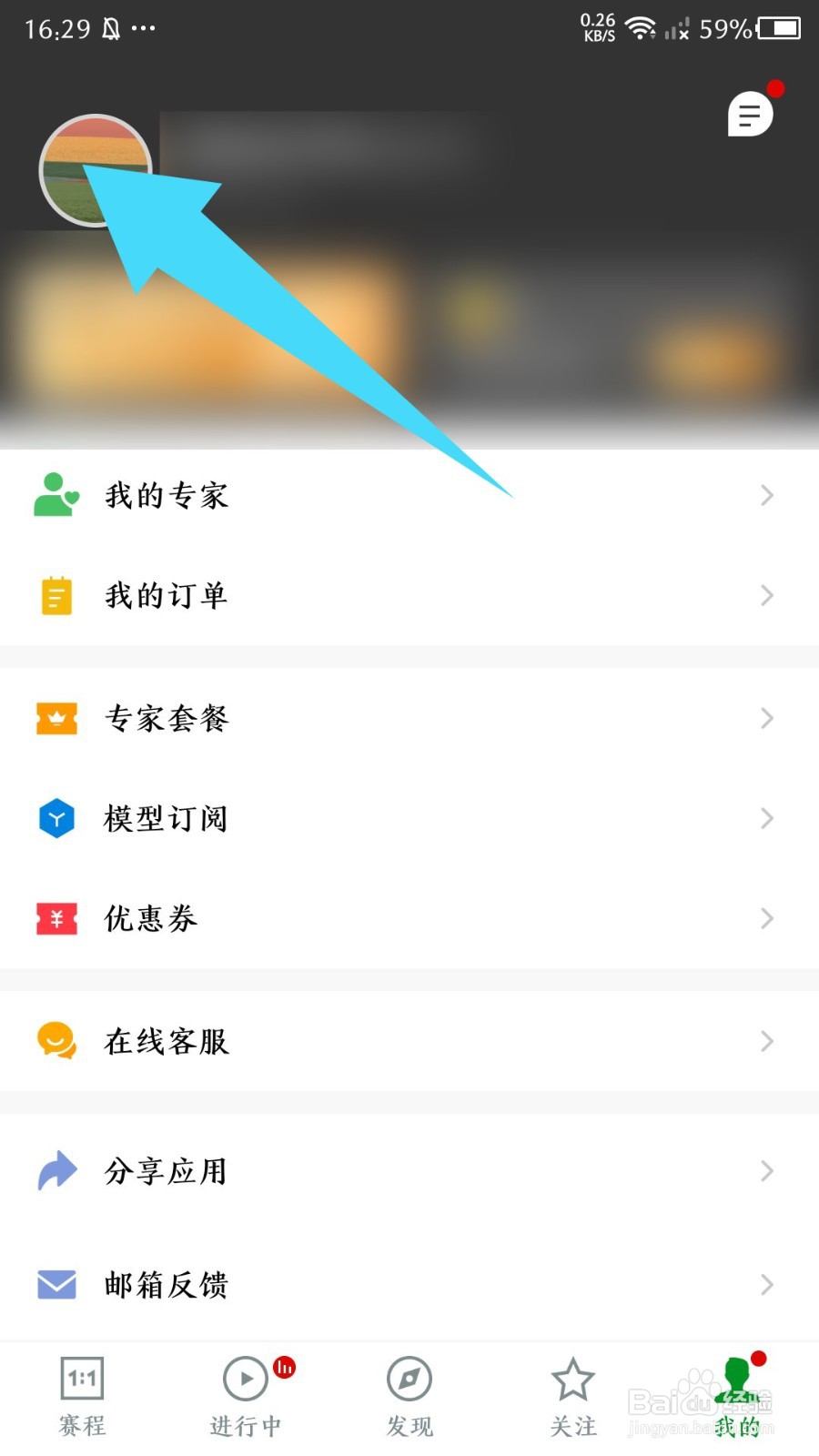The image size is (819, 1456).
Task: Click the 我的订单 clipboard icon
Action: pos(56,596)
